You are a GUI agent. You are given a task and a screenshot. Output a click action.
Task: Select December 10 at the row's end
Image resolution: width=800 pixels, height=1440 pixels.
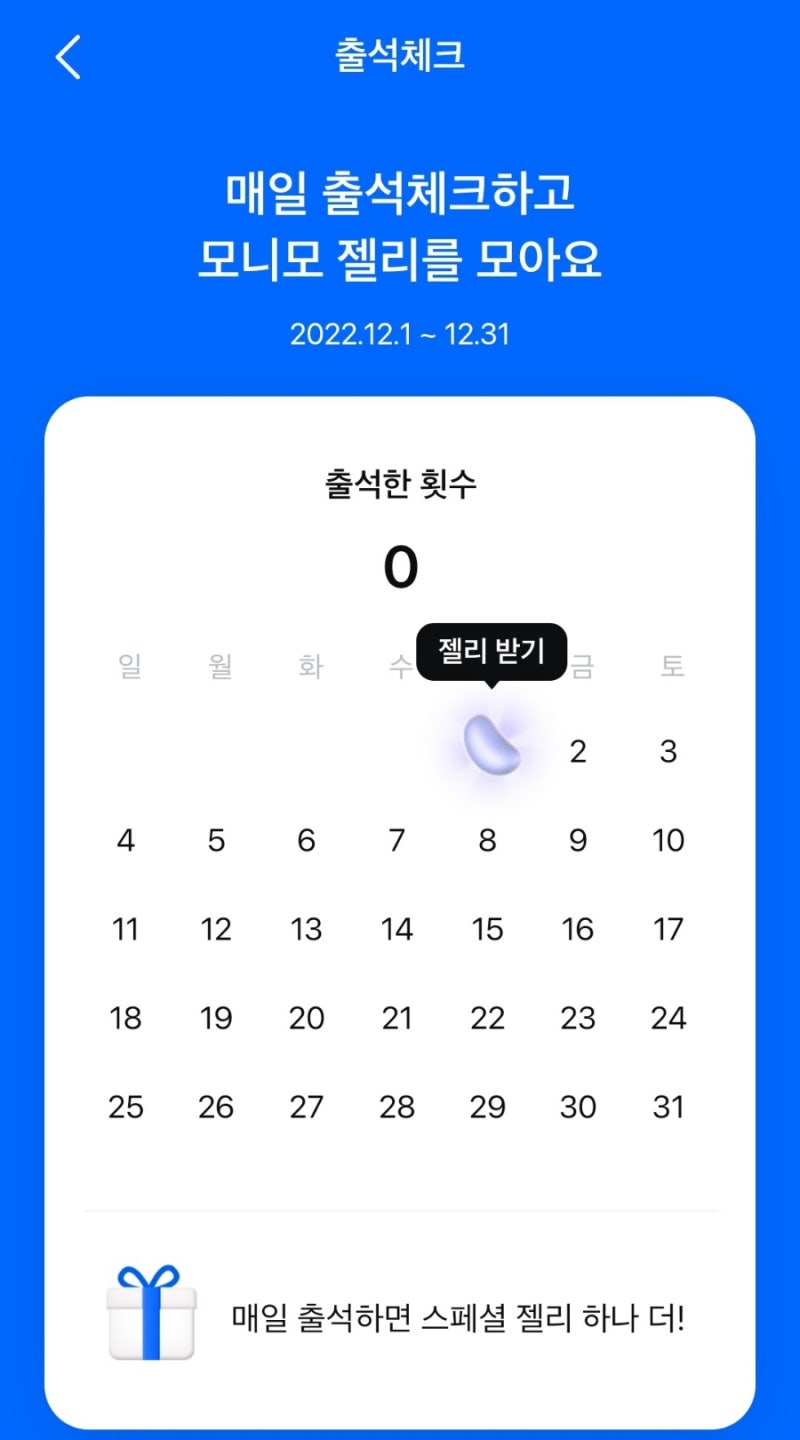(668, 841)
